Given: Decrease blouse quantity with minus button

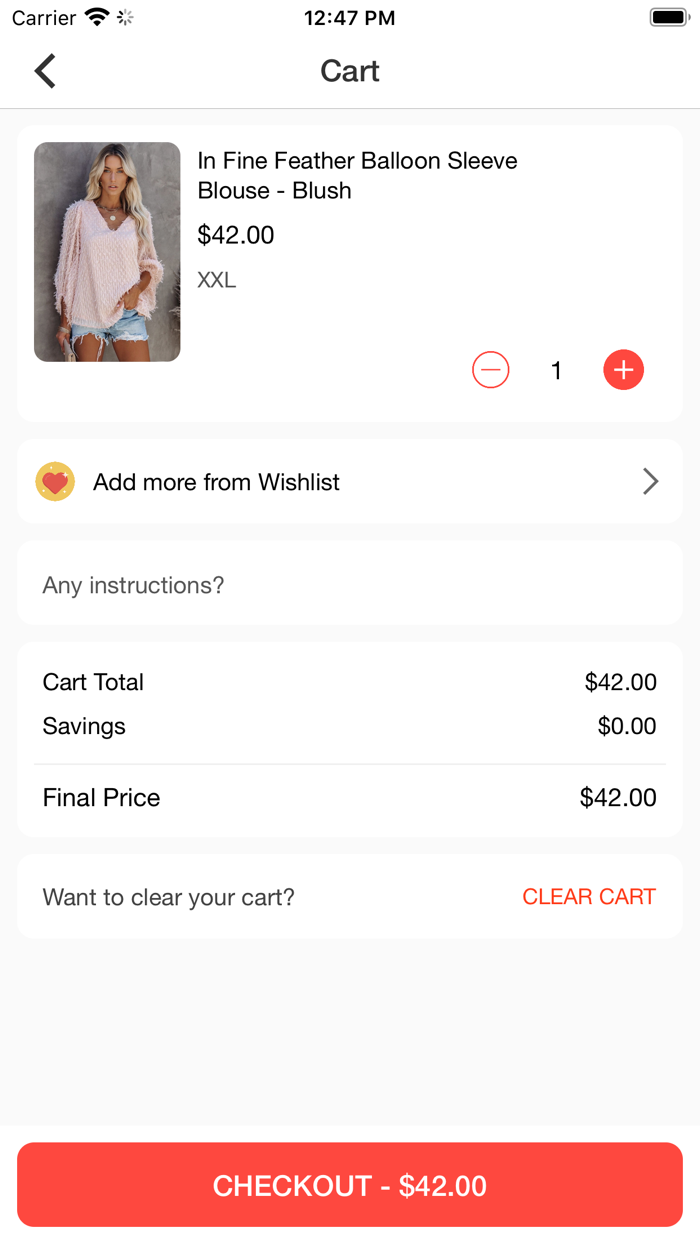Looking at the screenshot, I should coord(490,370).
